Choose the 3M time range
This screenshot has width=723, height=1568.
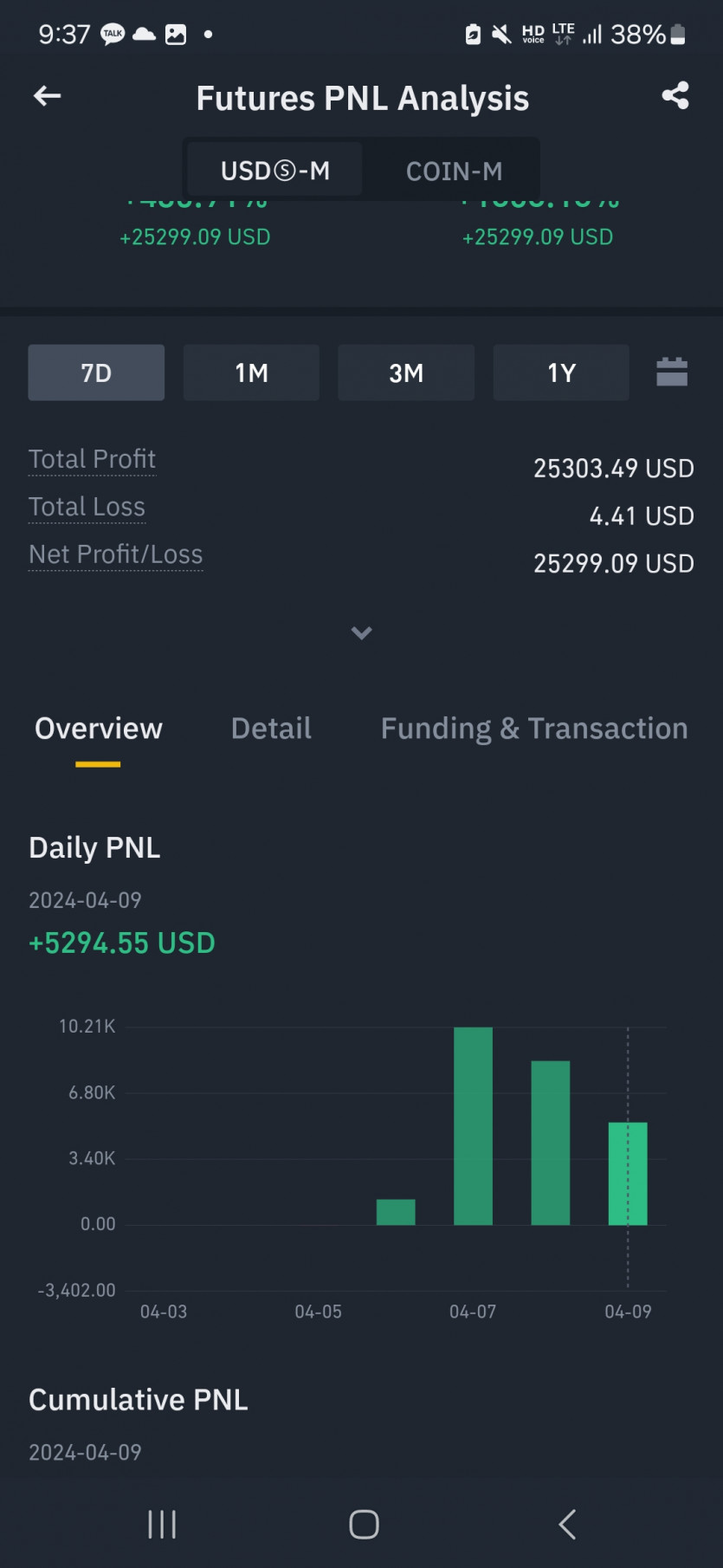coord(406,373)
